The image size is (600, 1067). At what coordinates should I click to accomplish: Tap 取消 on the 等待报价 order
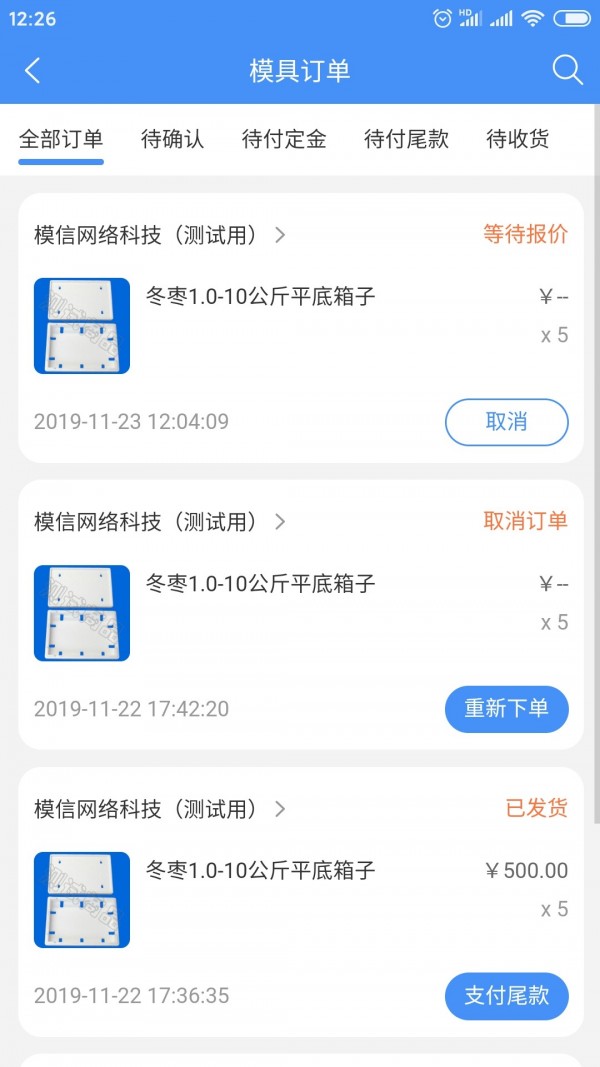pos(506,422)
